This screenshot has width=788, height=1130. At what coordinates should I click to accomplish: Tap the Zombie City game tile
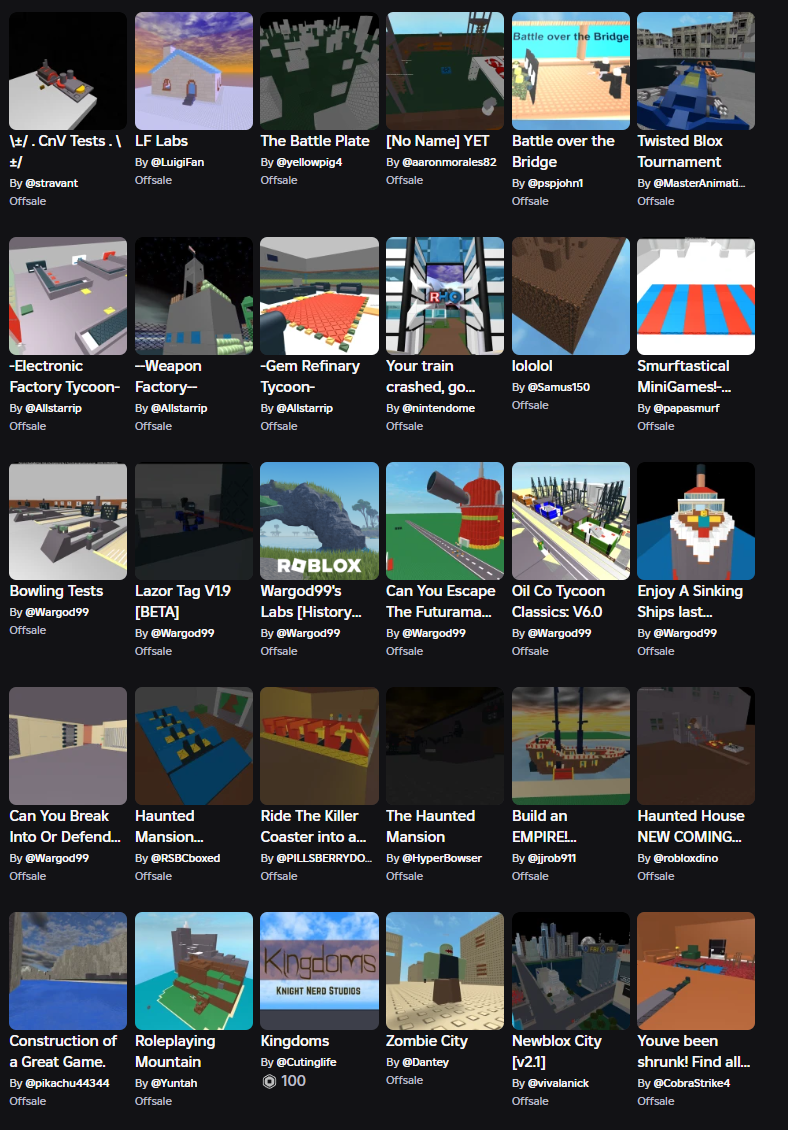click(445, 971)
